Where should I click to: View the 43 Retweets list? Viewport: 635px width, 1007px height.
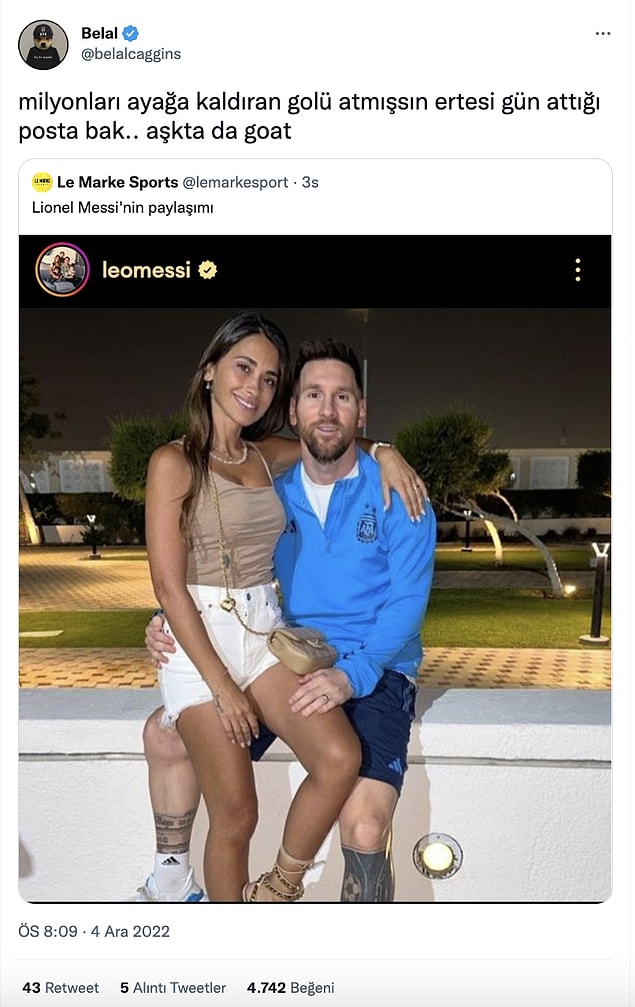[61, 987]
